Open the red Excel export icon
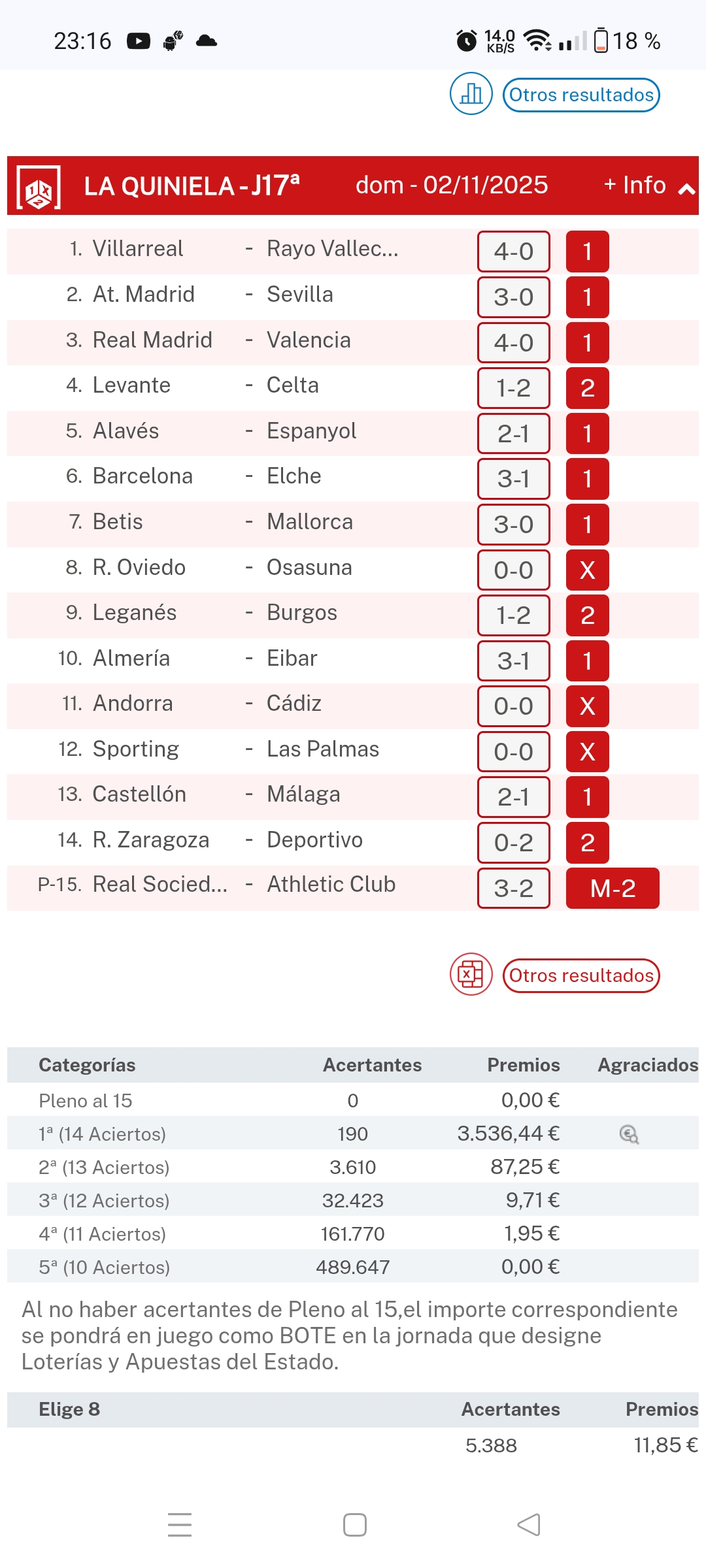The width and height of the screenshot is (706, 1568). click(471, 974)
